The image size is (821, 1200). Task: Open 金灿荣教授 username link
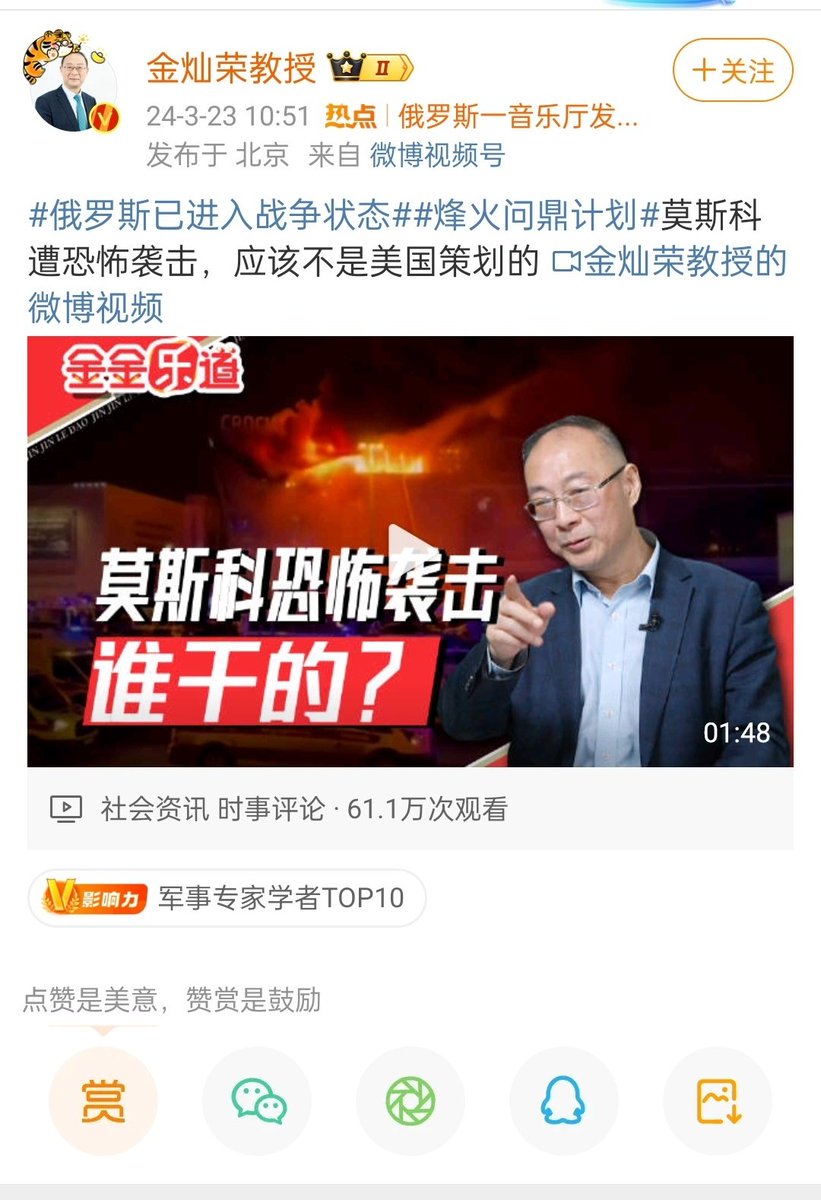click(x=231, y=69)
